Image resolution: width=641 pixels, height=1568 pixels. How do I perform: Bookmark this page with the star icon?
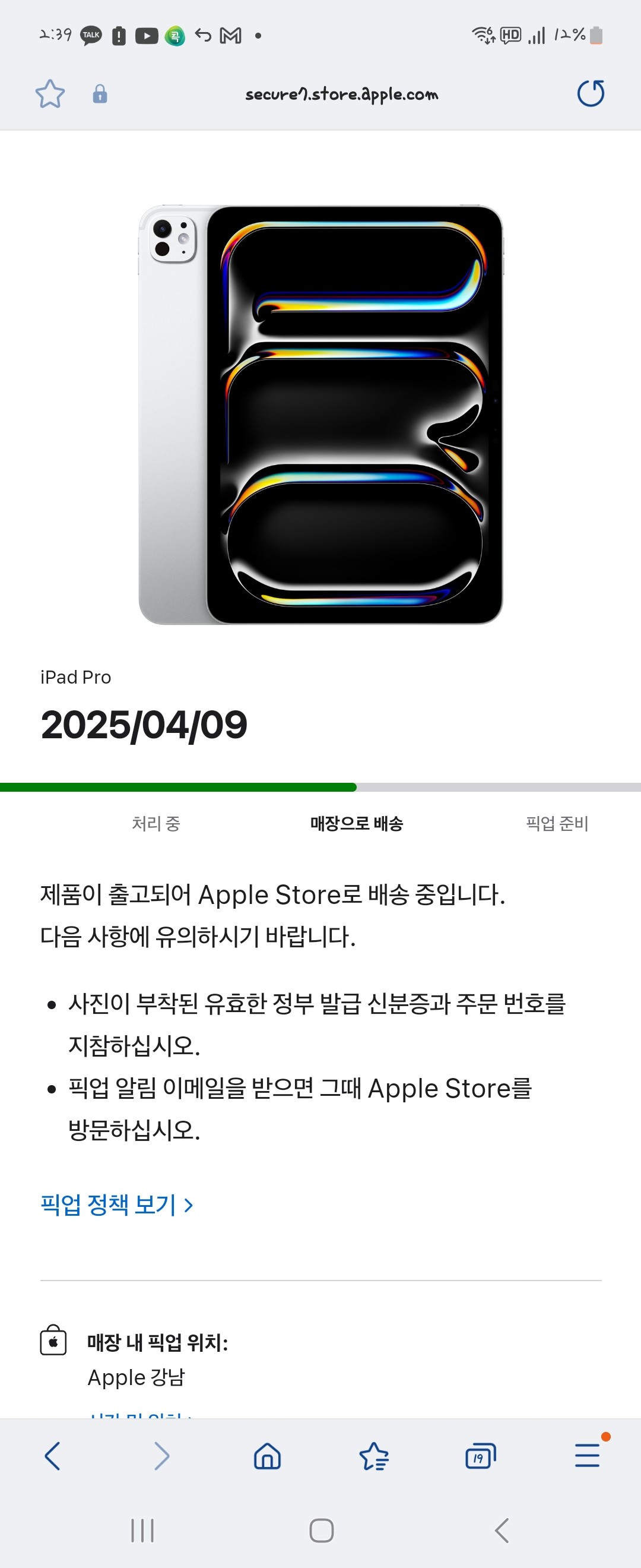coord(50,94)
